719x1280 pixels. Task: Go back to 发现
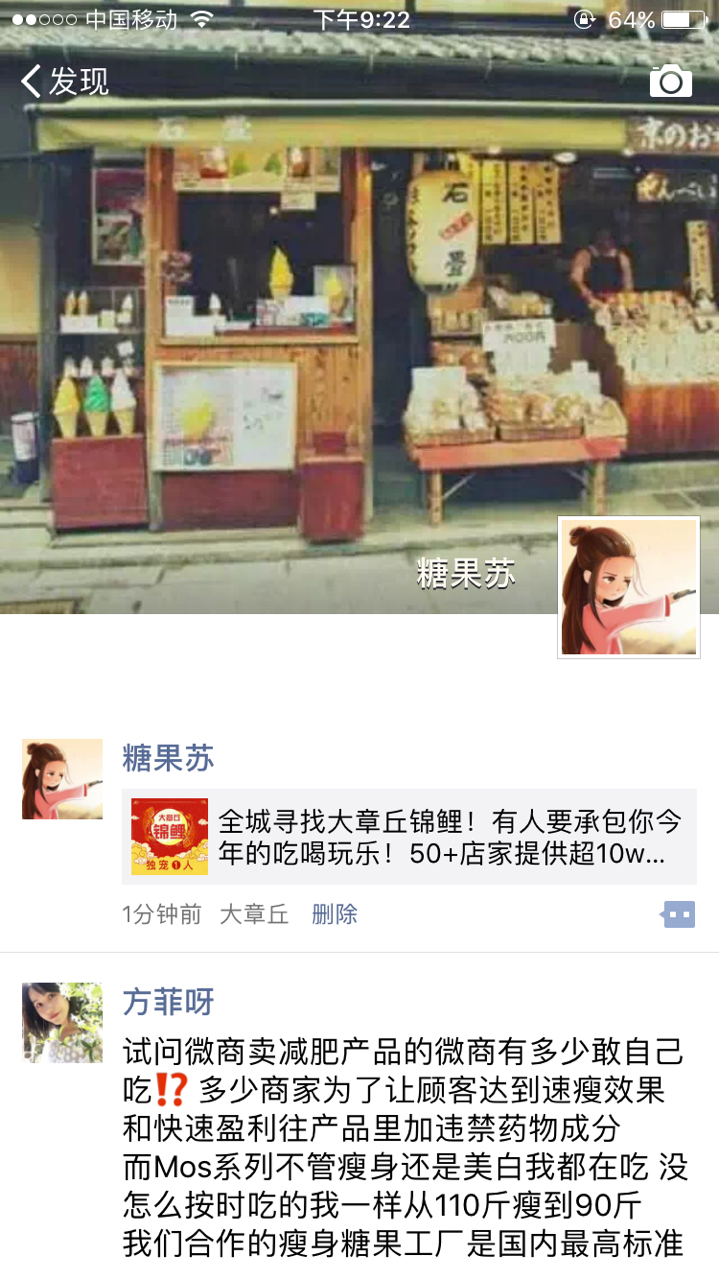(x=65, y=81)
